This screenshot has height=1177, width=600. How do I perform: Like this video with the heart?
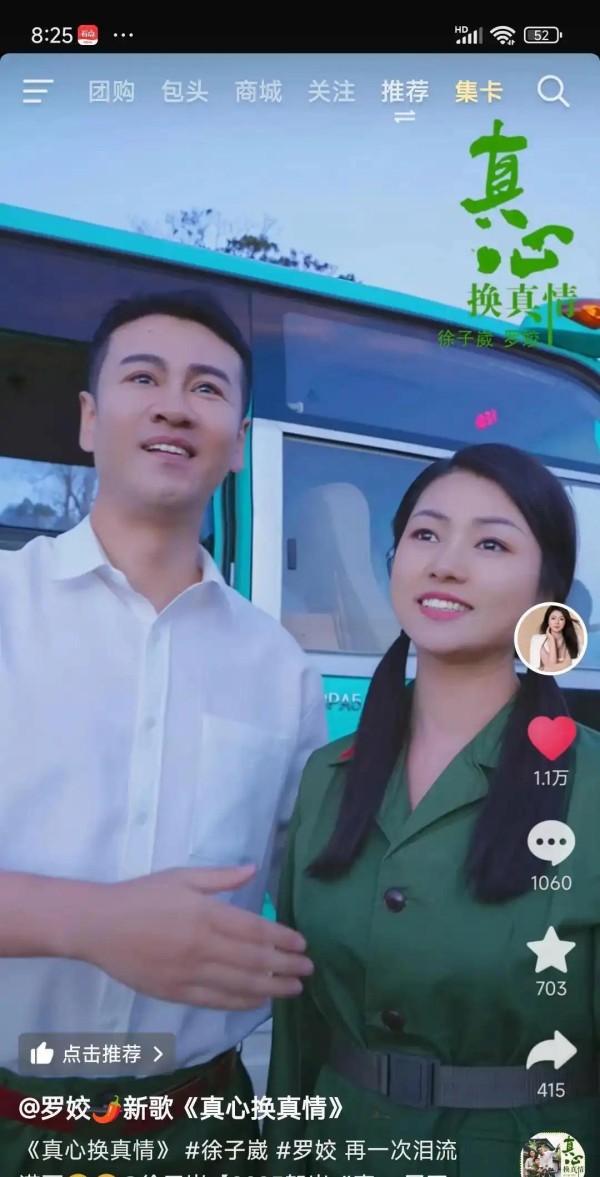point(551,738)
